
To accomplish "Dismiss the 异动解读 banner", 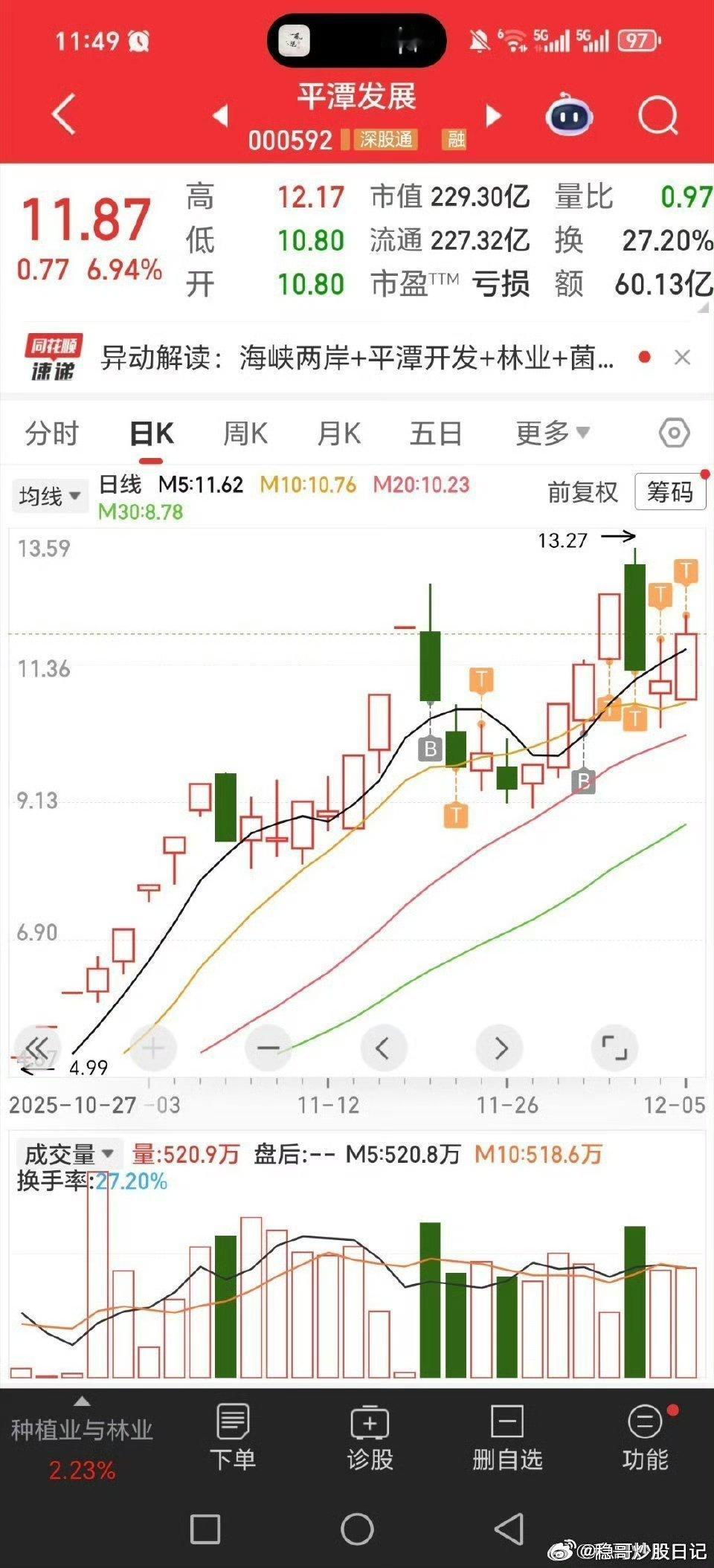I will (x=682, y=358).
